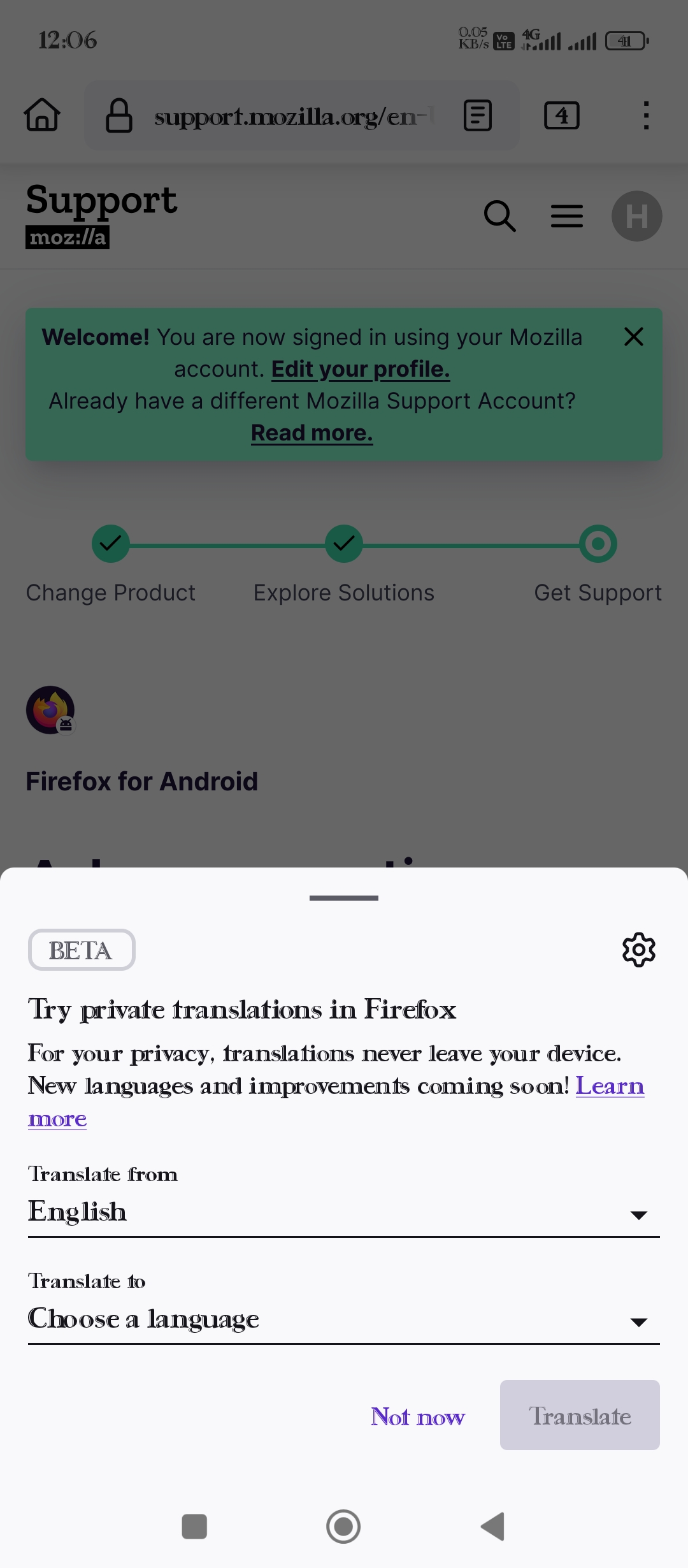Open translation settings gear
Viewport: 688px width, 1568px height.
pyautogui.click(x=638, y=950)
